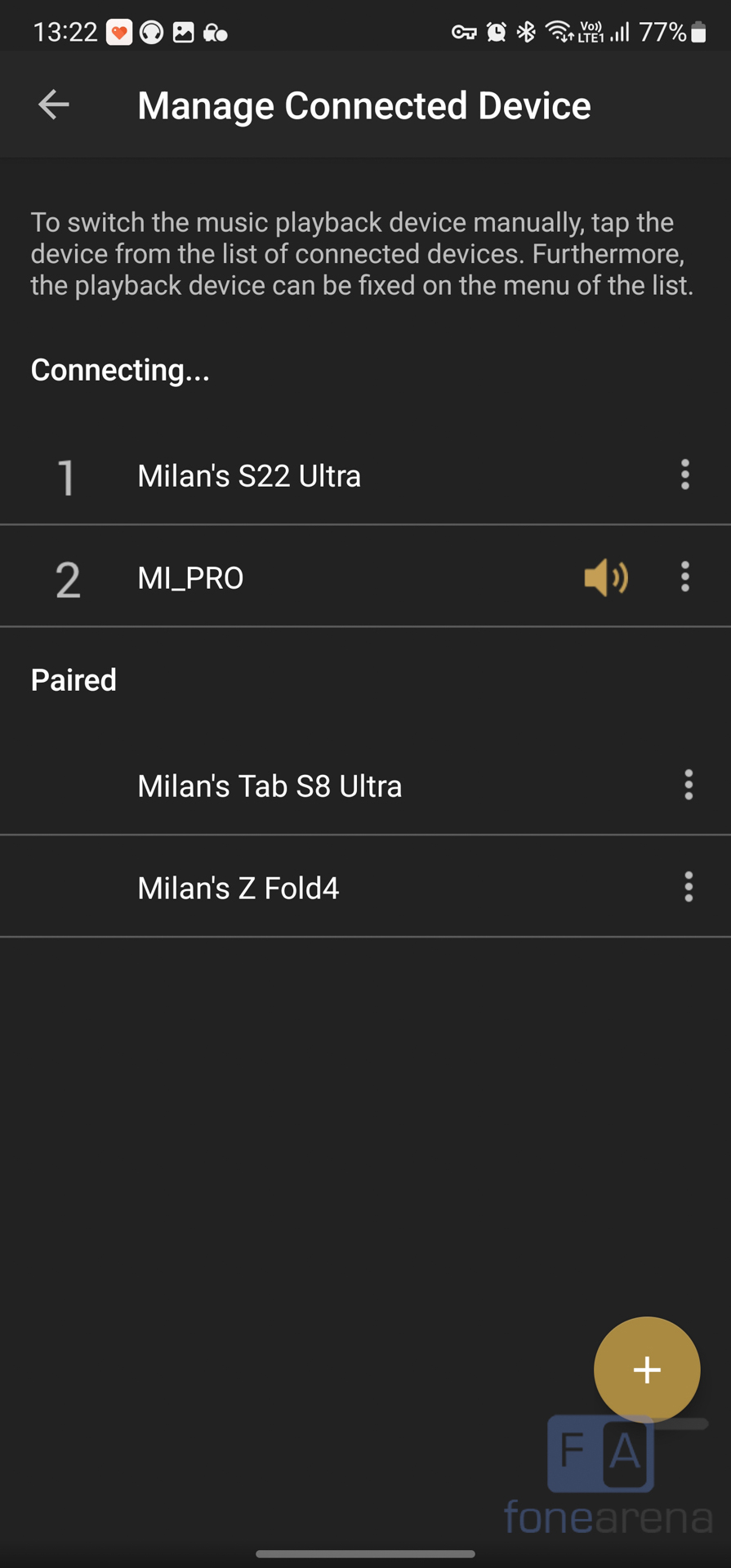This screenshot has width=731, height=1568.
Task: Connect to Milan's Z Fold4
Action: coord(238,889)
